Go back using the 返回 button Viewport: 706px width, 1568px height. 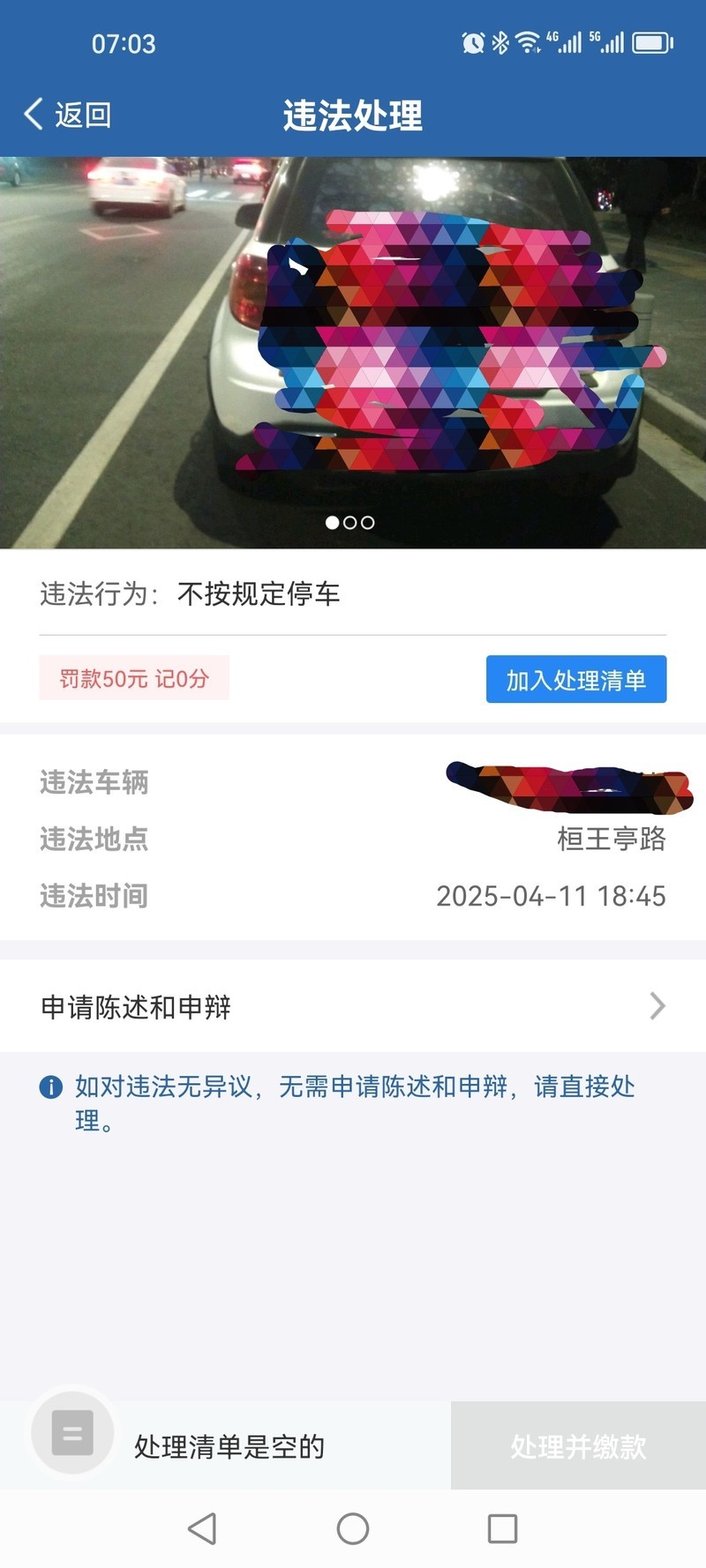coord(68,115)
